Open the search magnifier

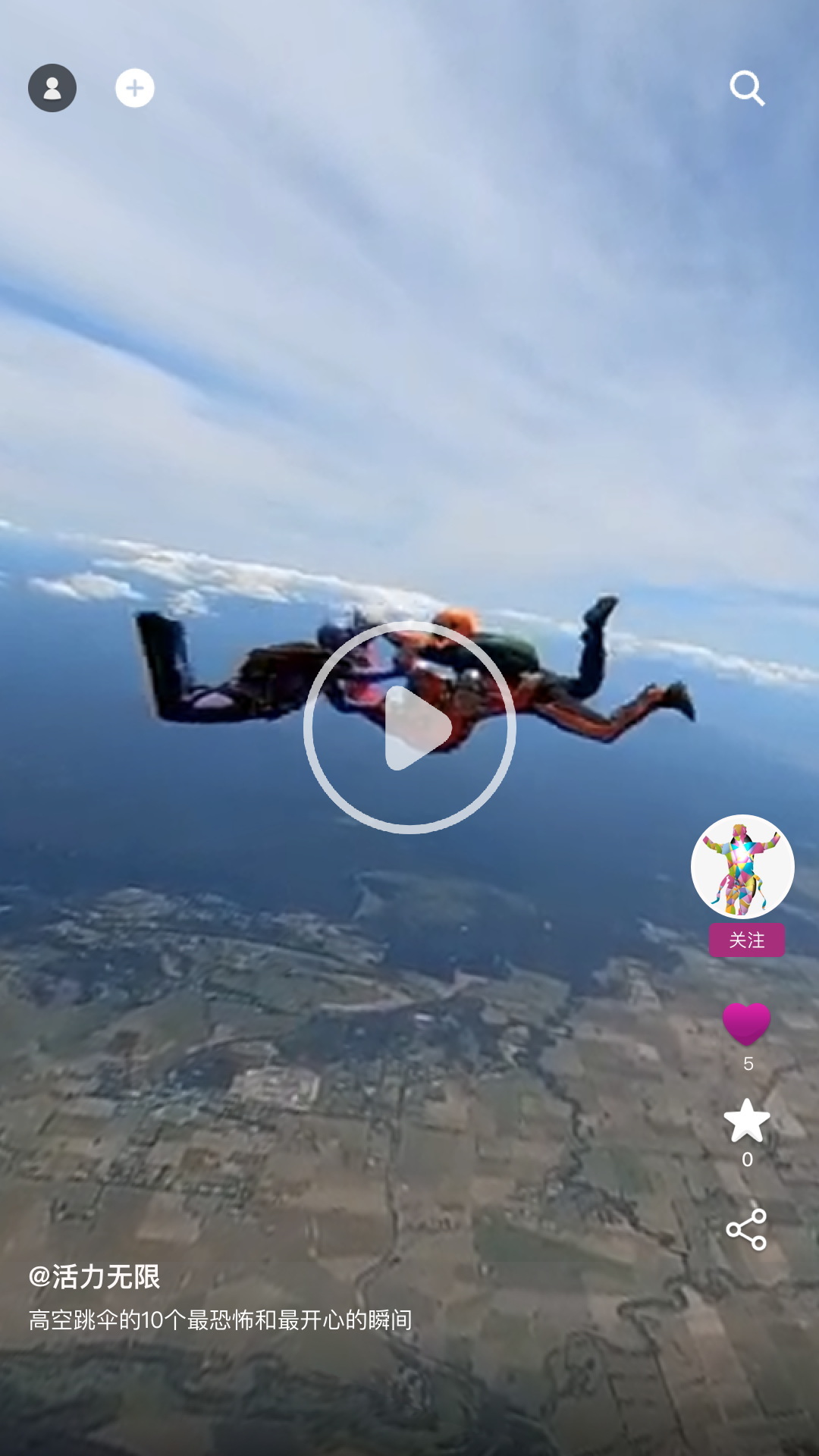(747, 88)
